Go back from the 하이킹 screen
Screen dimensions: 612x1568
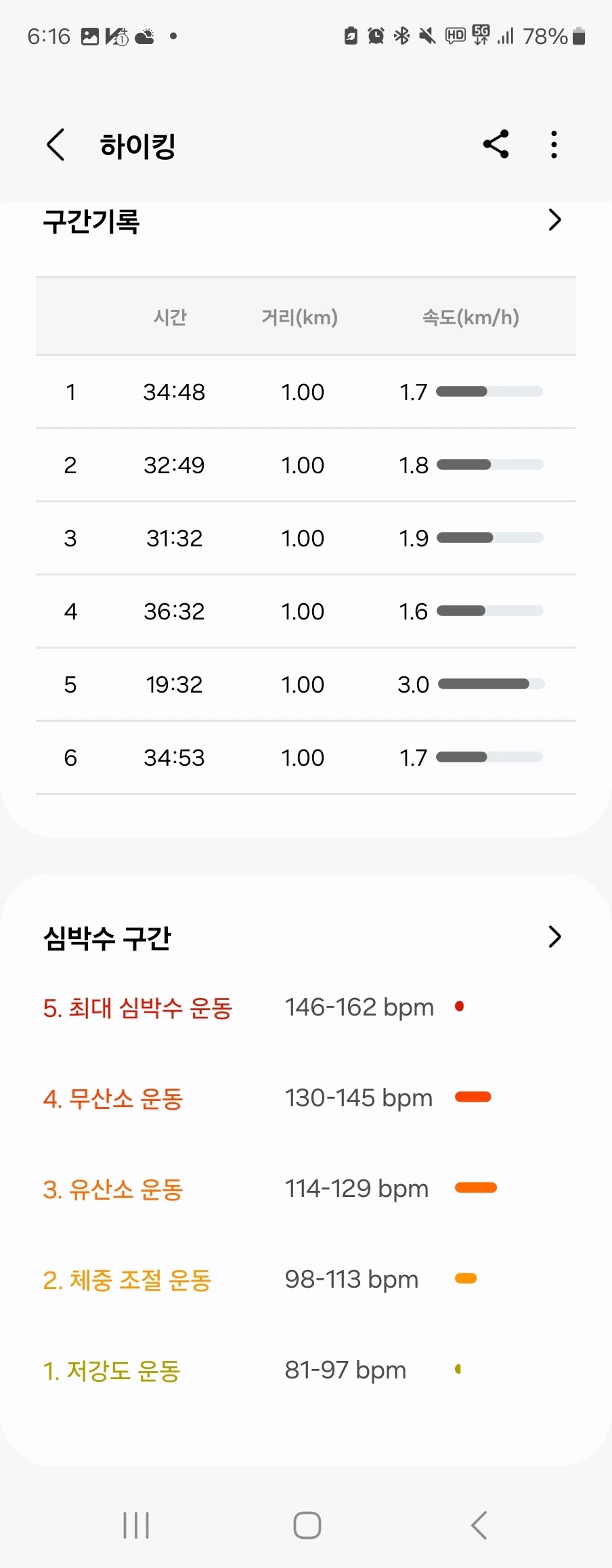point(56,144)
